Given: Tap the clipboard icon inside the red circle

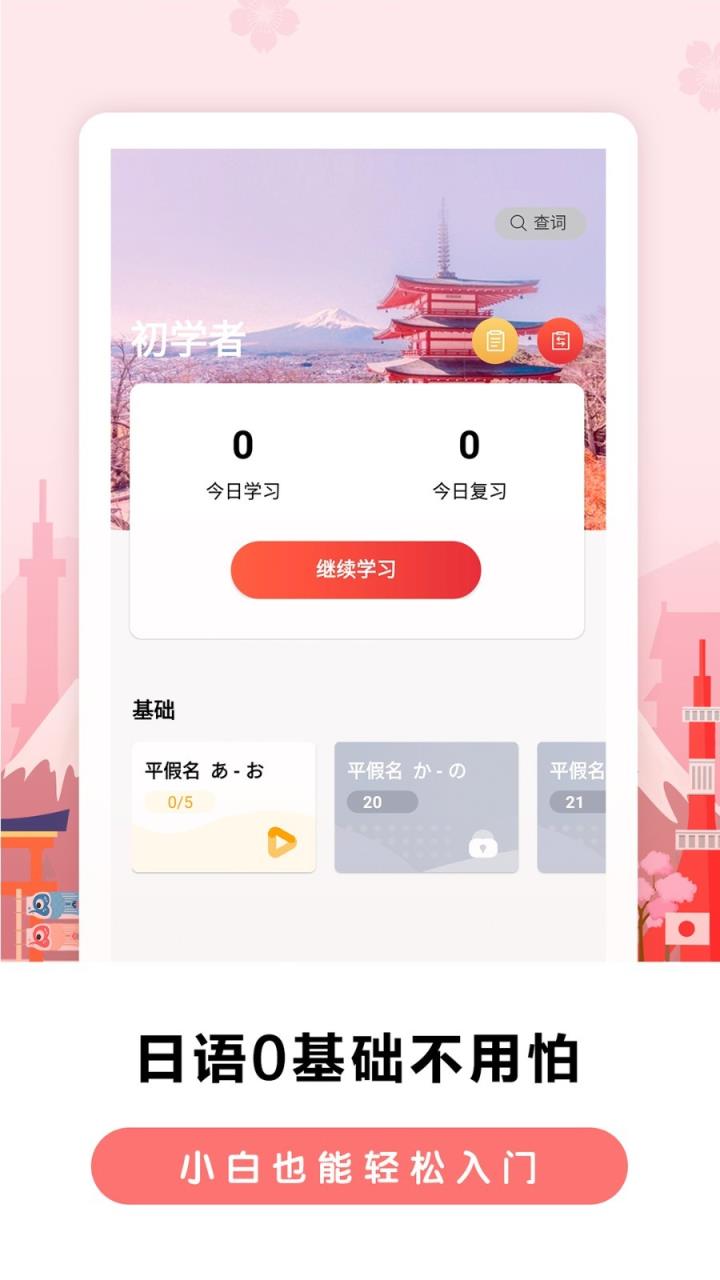Looking at the screenshot, I should click(561, 340).
